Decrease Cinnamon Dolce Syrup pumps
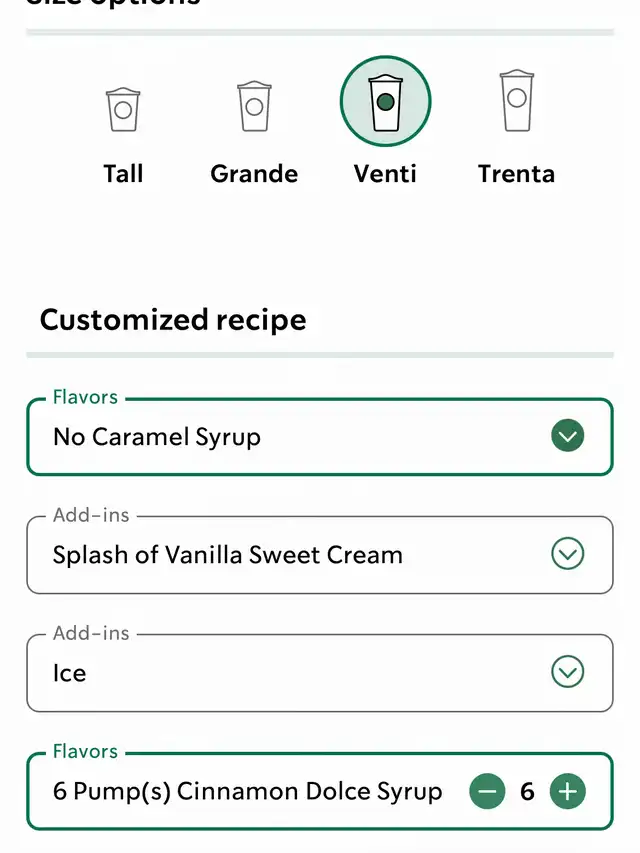Screen dimensions: 640x853 (x=487, y=792)
